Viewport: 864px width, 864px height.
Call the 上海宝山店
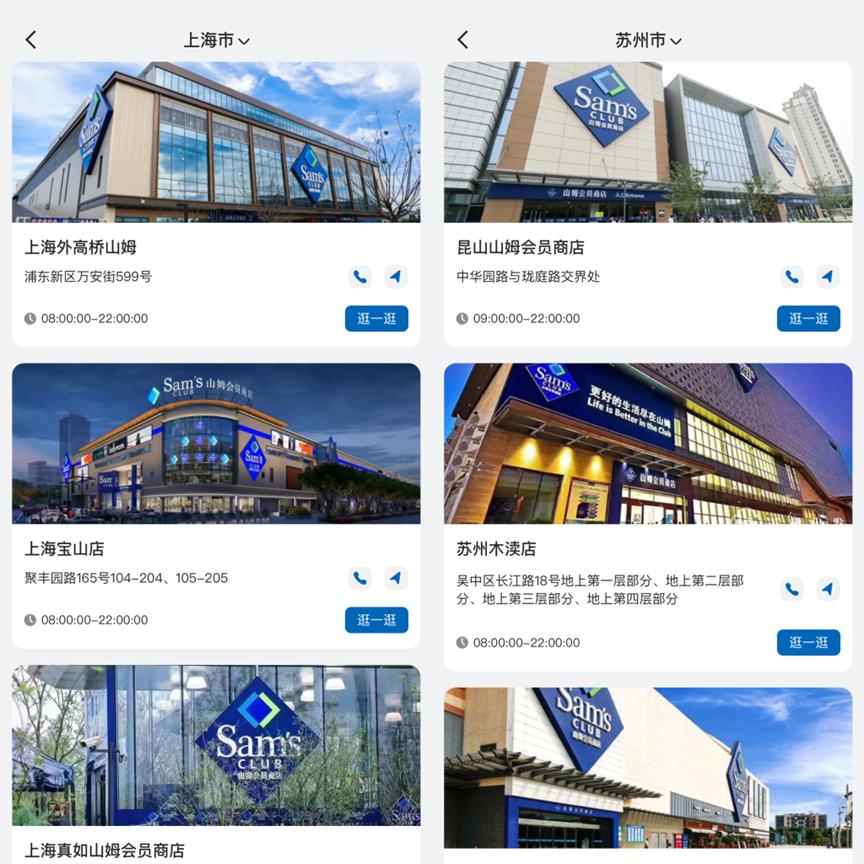(x=360, y=578)
